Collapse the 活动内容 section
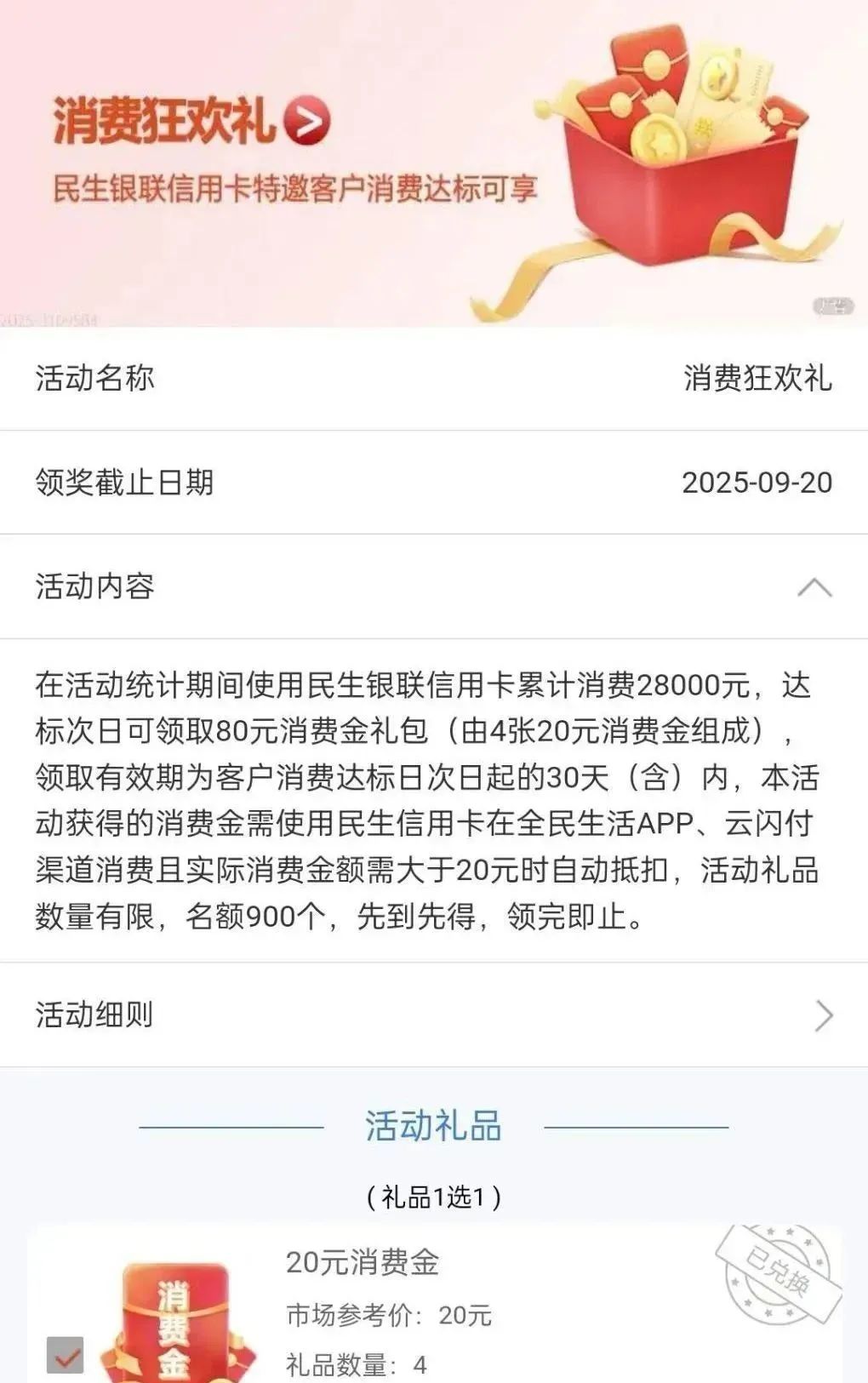868x1383 pixels. [814, 587]
